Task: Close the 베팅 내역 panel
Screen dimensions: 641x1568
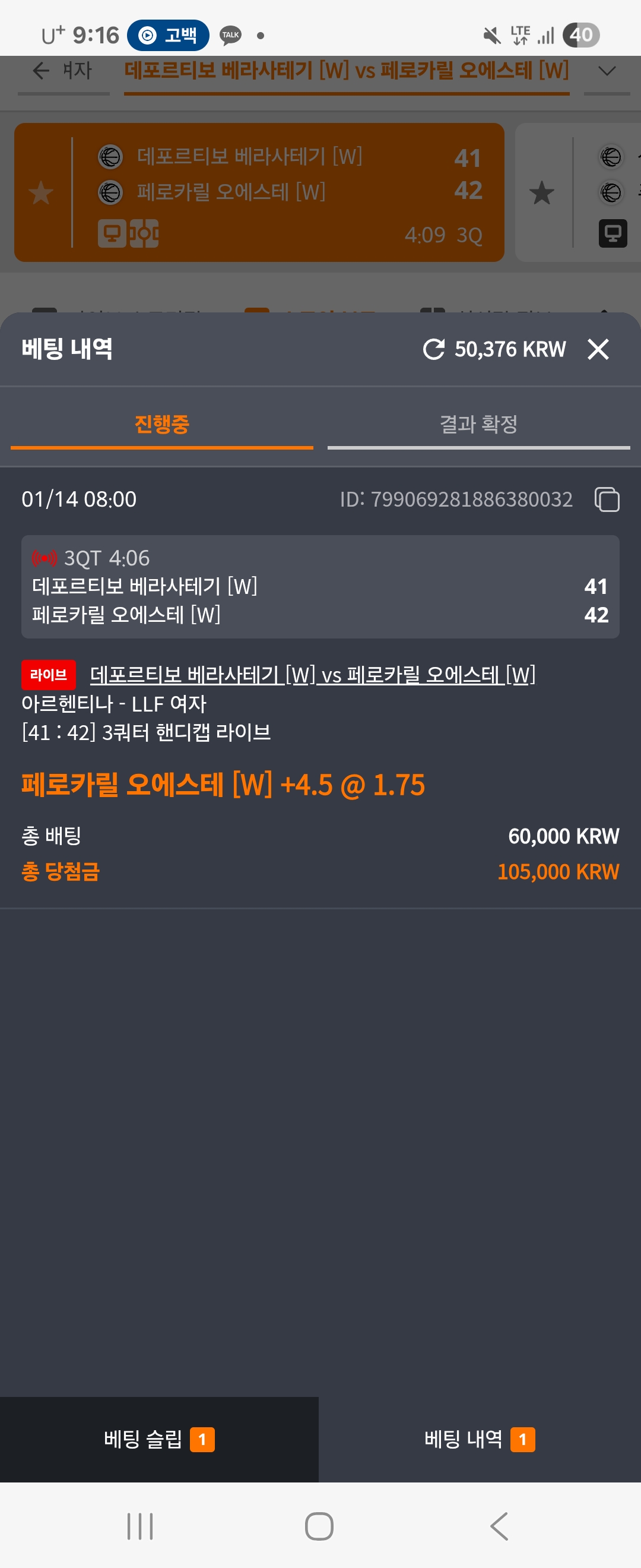Action: [x=598, y=349]
